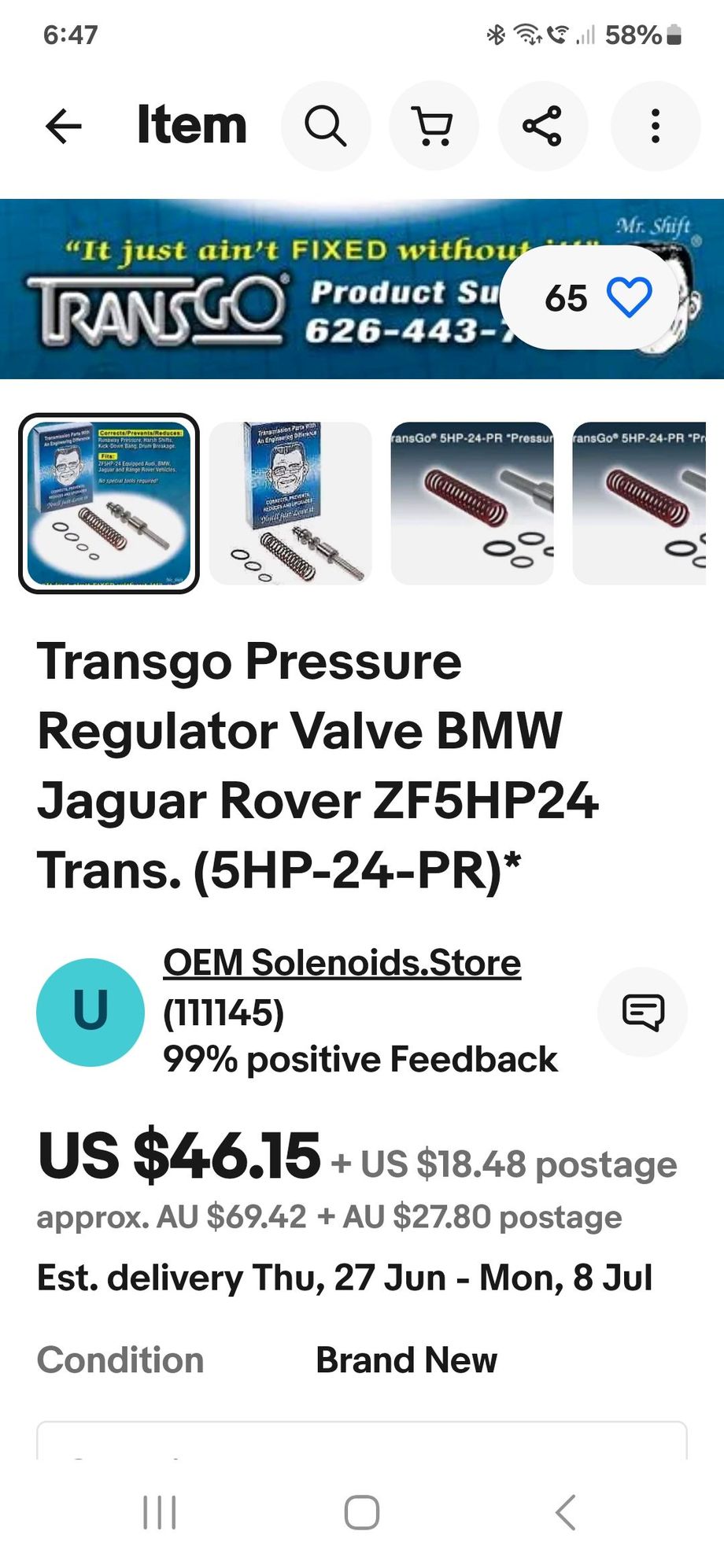The height and width of the screenshot is (1568, 724).
Task: Open the shopping cart
Action: click(x=434, y=126)
